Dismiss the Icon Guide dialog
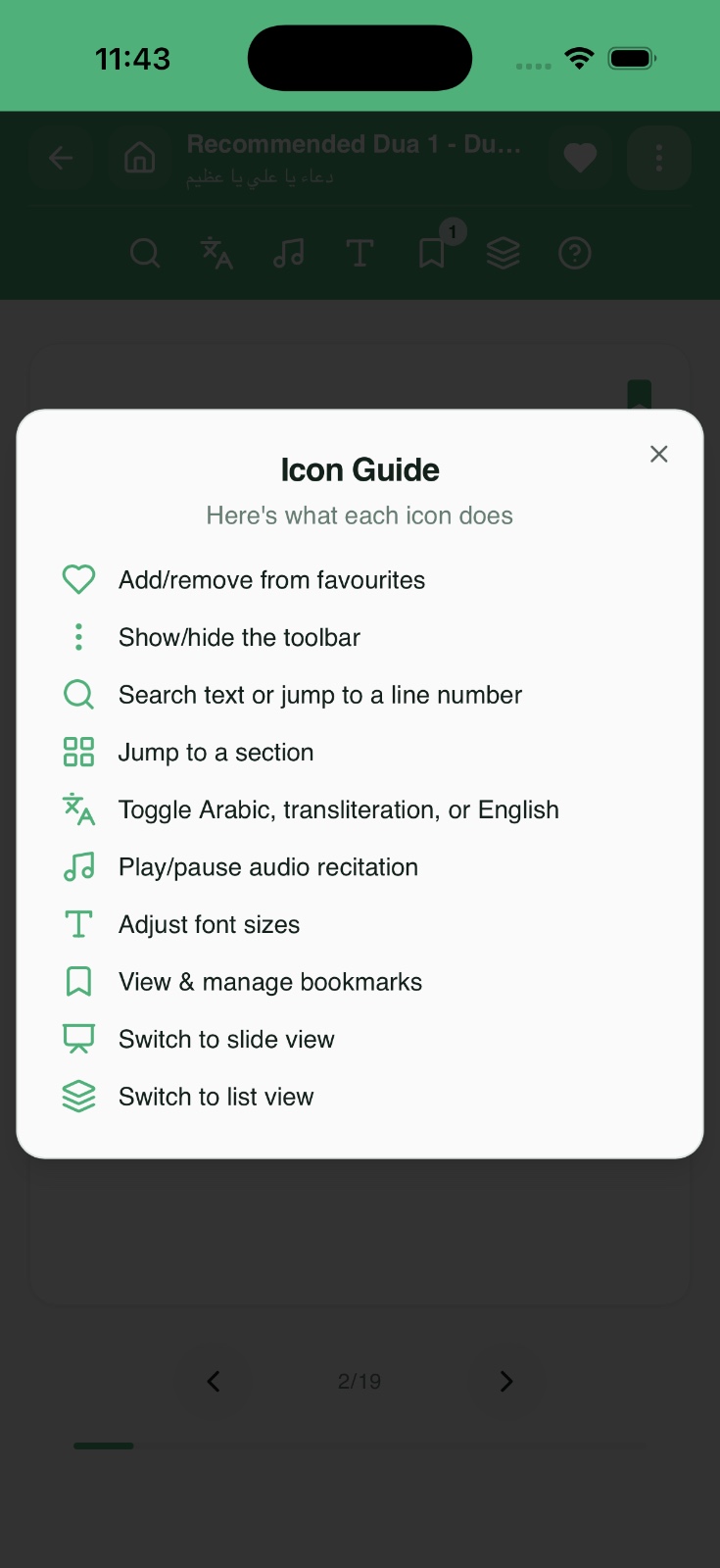Viewport: 720px width, 1568px height. click(x=658, y=454)
